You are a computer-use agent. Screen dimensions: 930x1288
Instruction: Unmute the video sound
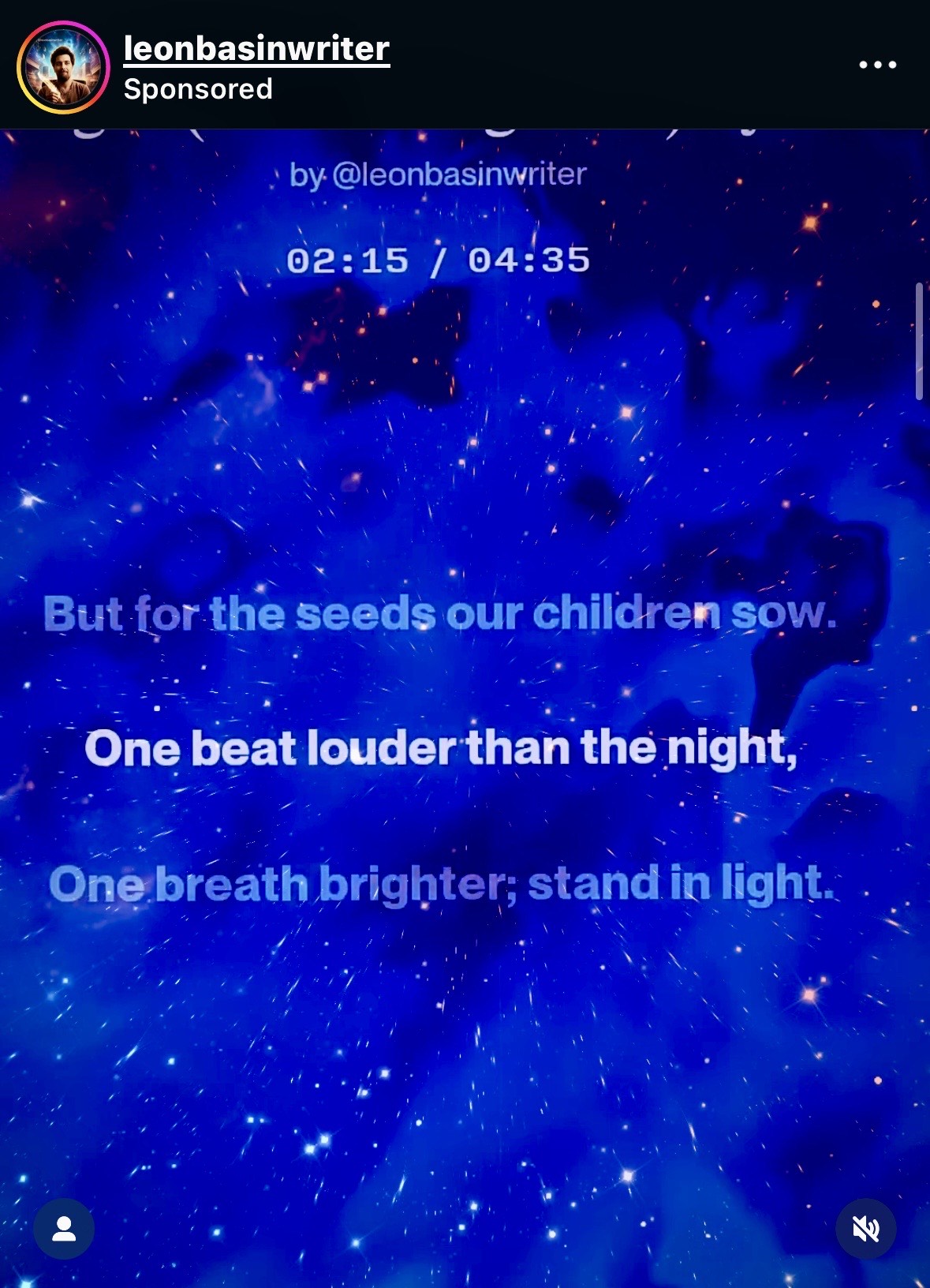point(865,1229)
